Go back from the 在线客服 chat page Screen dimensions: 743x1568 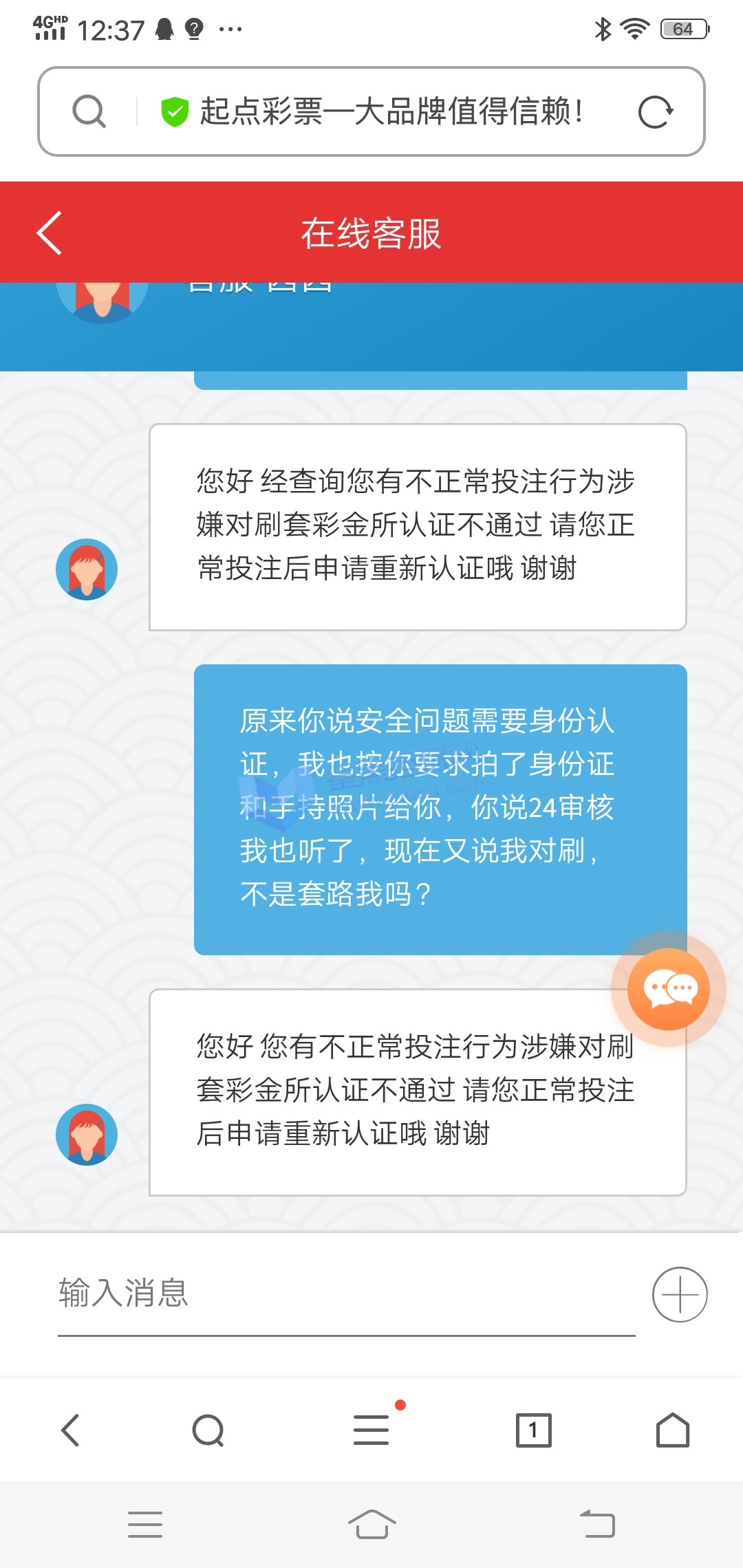[50, 233]
